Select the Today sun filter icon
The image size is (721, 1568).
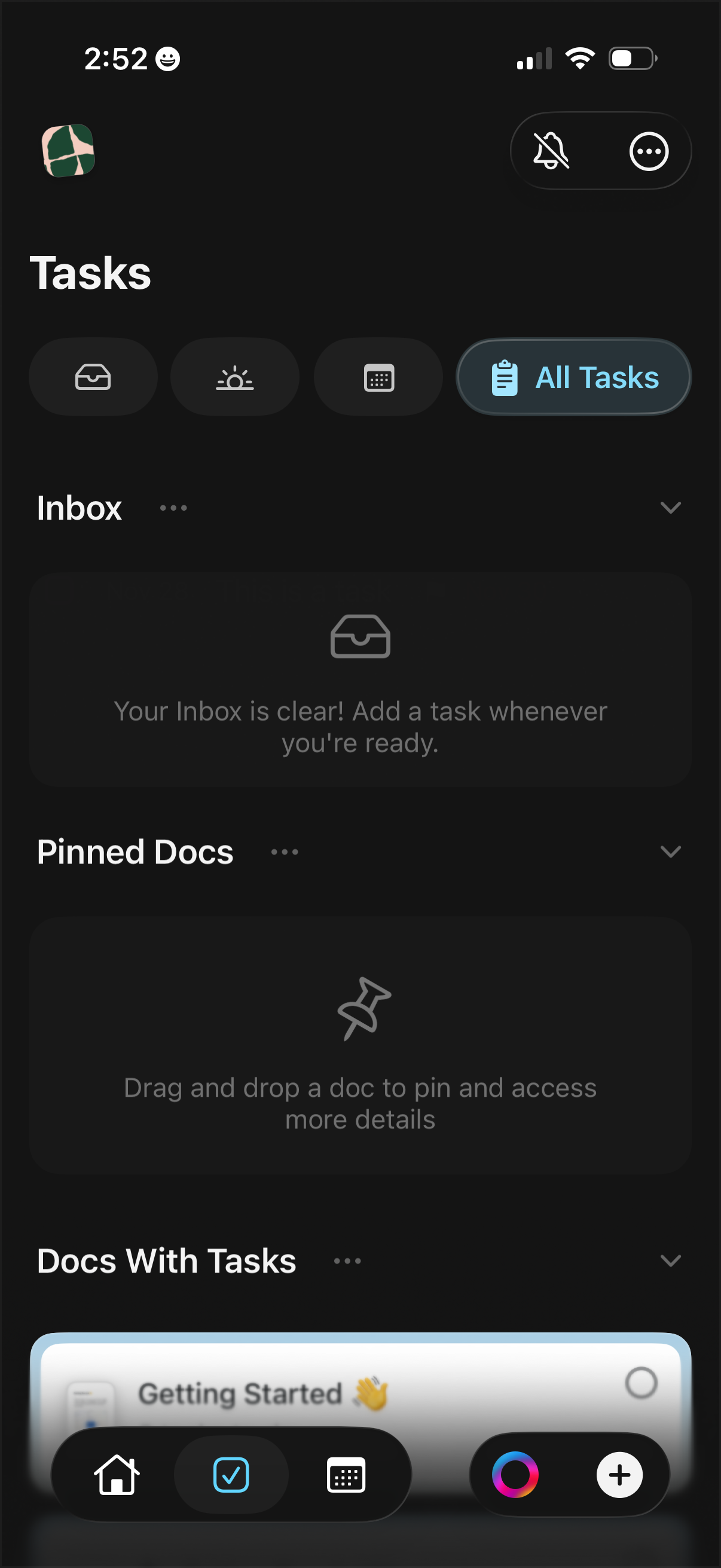tap(234, 377)
